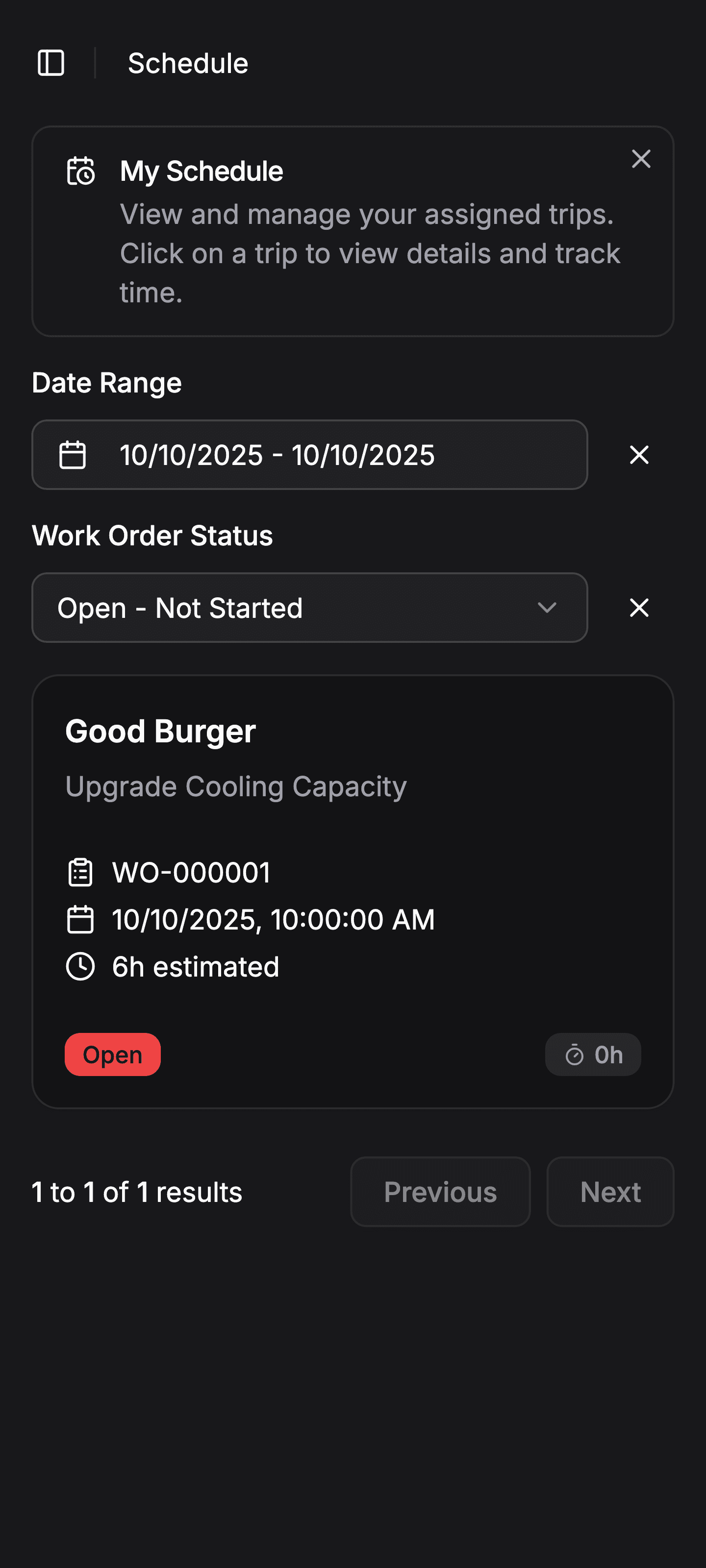Open the date range picker
Screen dimensions: 706x1568
pos(309,455)
